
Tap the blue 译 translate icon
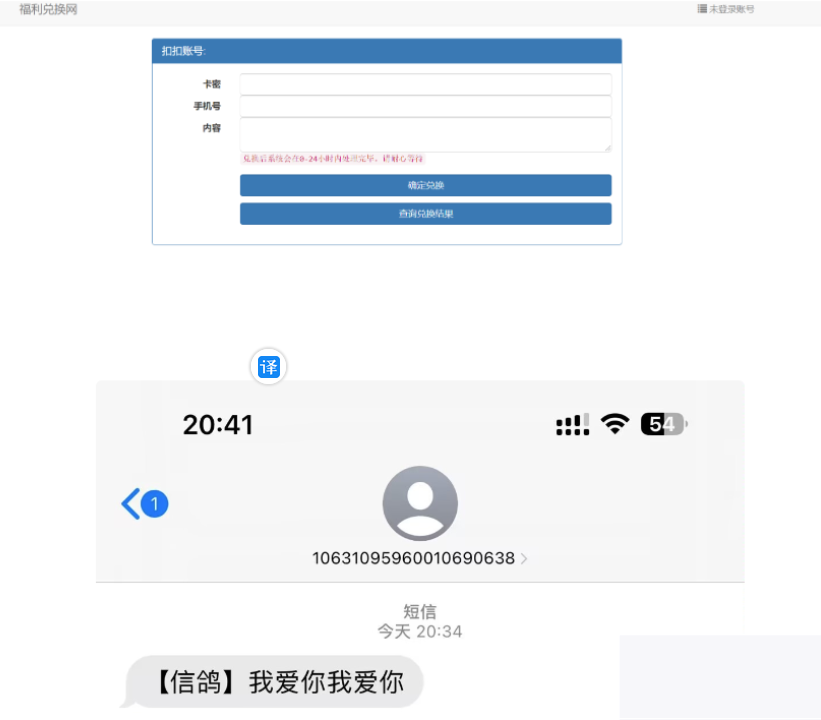(268, 367)
